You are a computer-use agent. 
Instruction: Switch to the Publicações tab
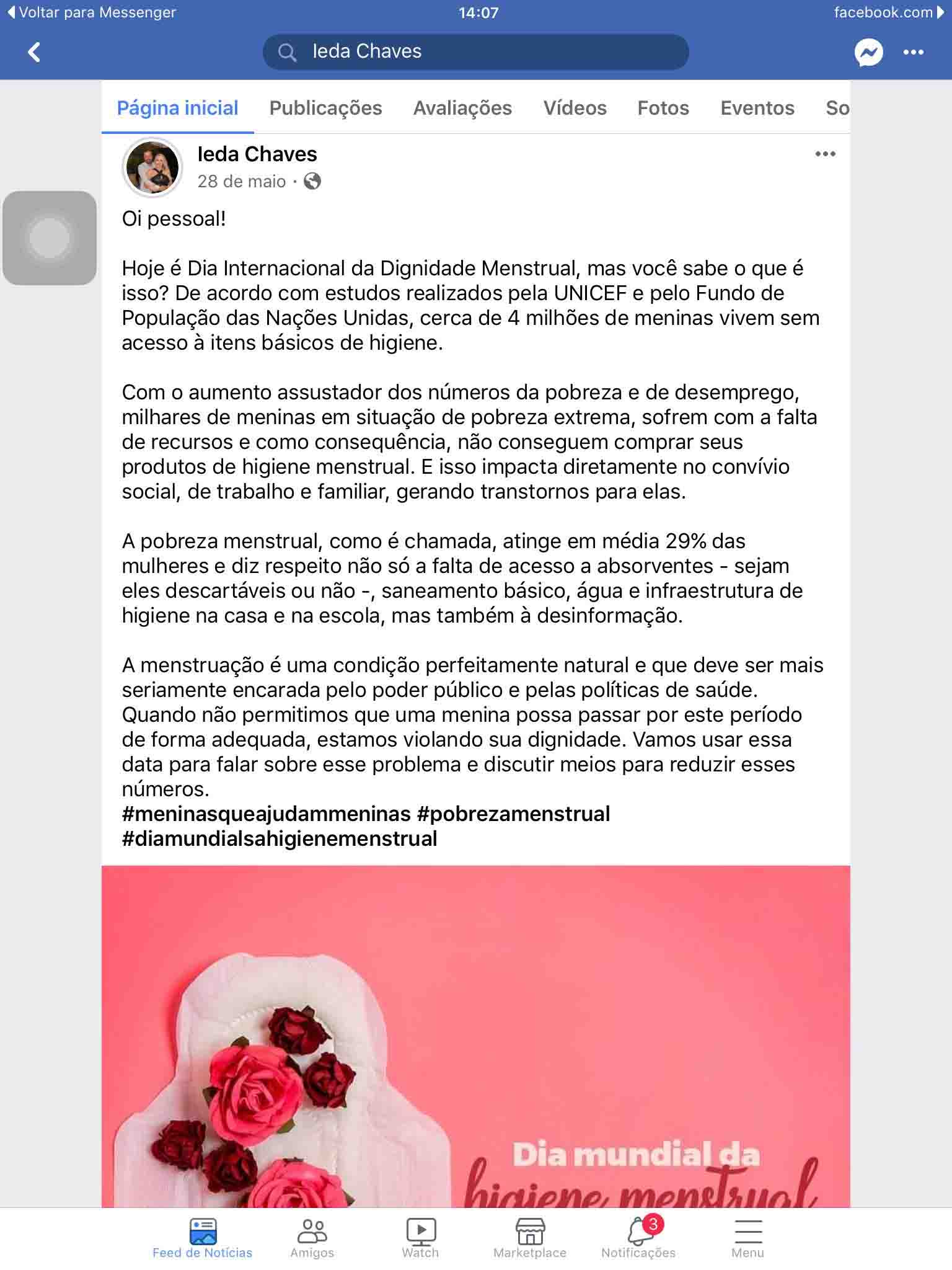click(x=325, y=108)
